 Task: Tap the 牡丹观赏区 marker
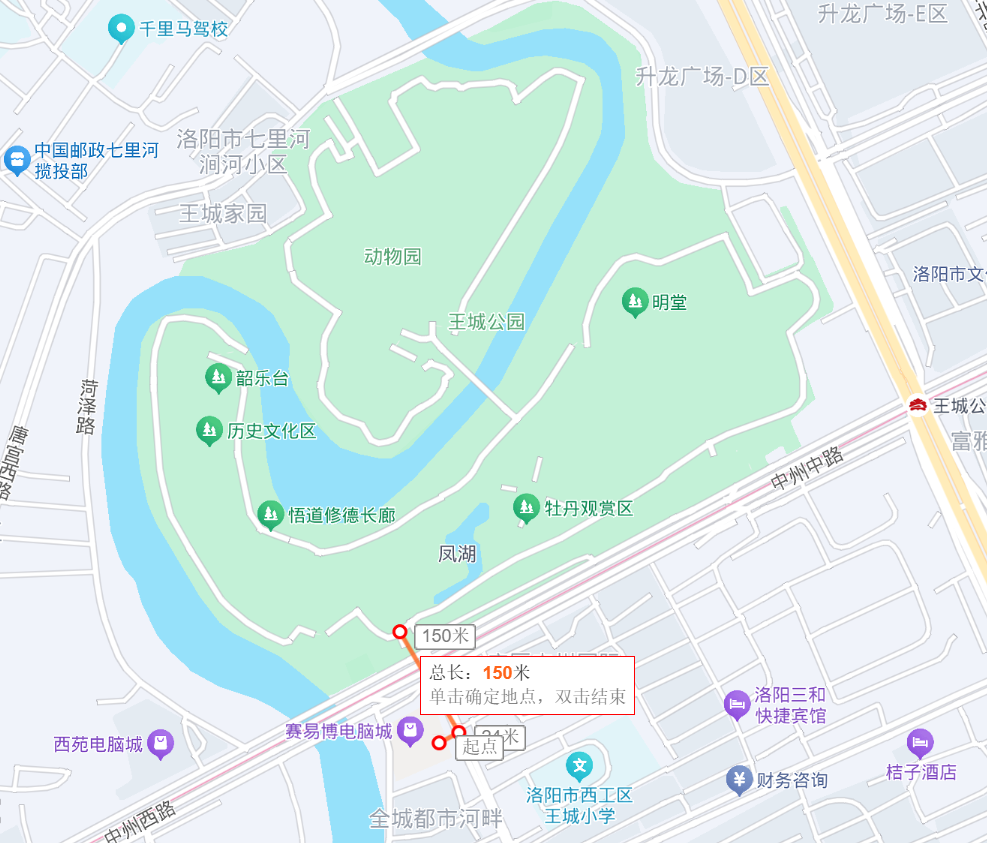[x=526, y=507]
